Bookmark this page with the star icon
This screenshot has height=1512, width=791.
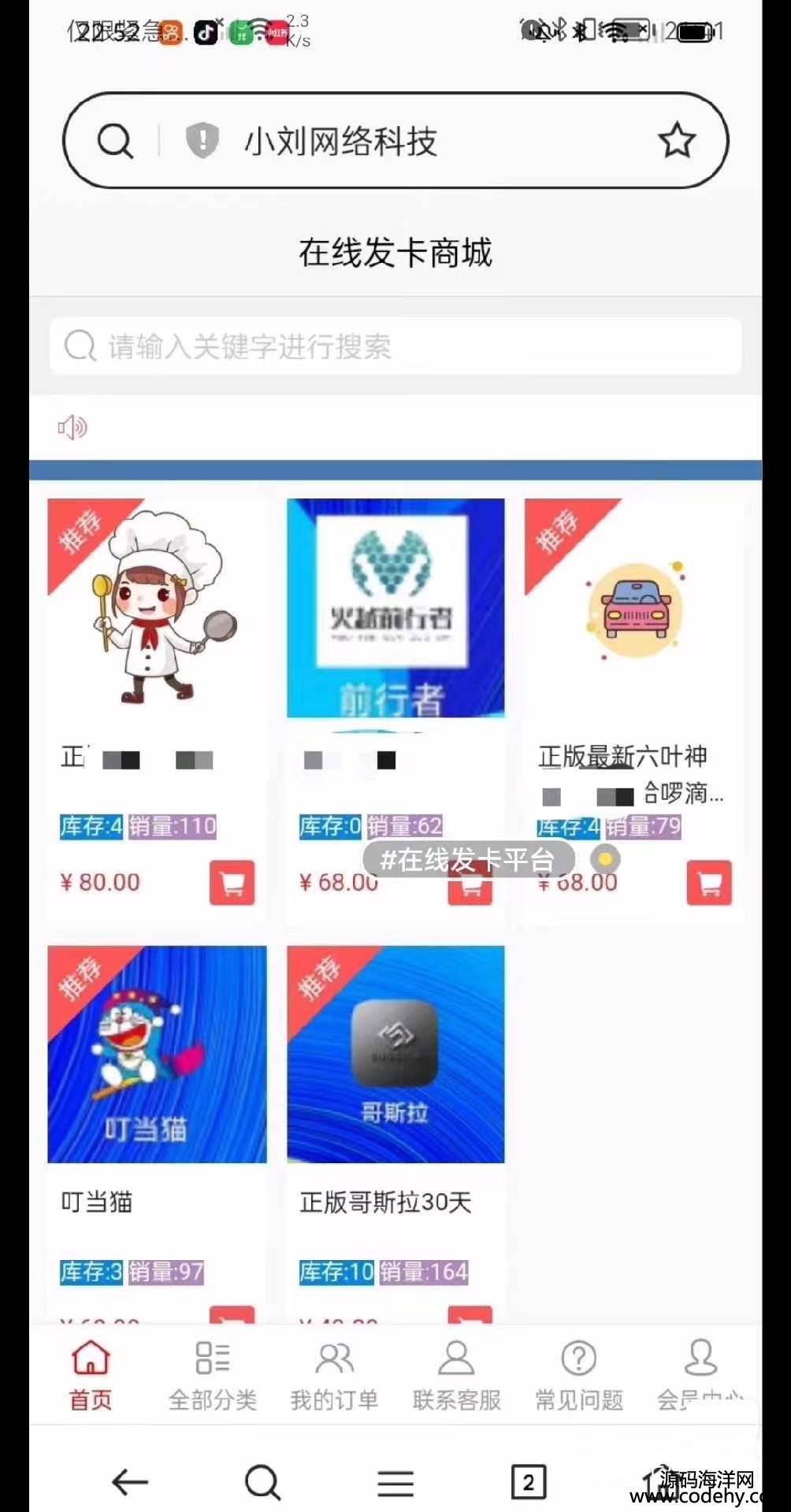(676, 141)
